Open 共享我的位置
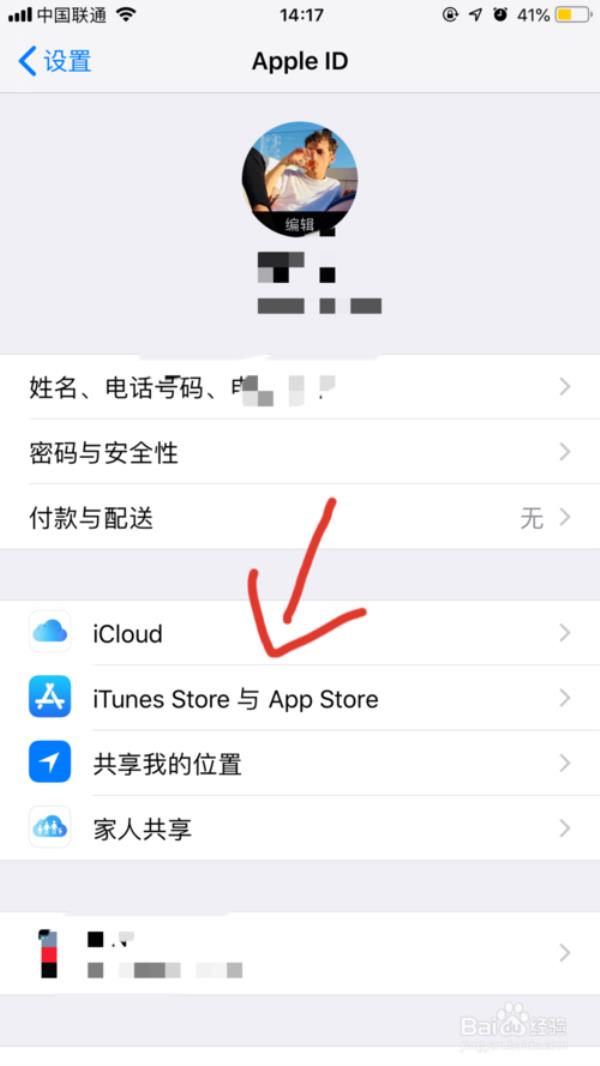Viewport: 600px width, 1066px height. point(300,764)
